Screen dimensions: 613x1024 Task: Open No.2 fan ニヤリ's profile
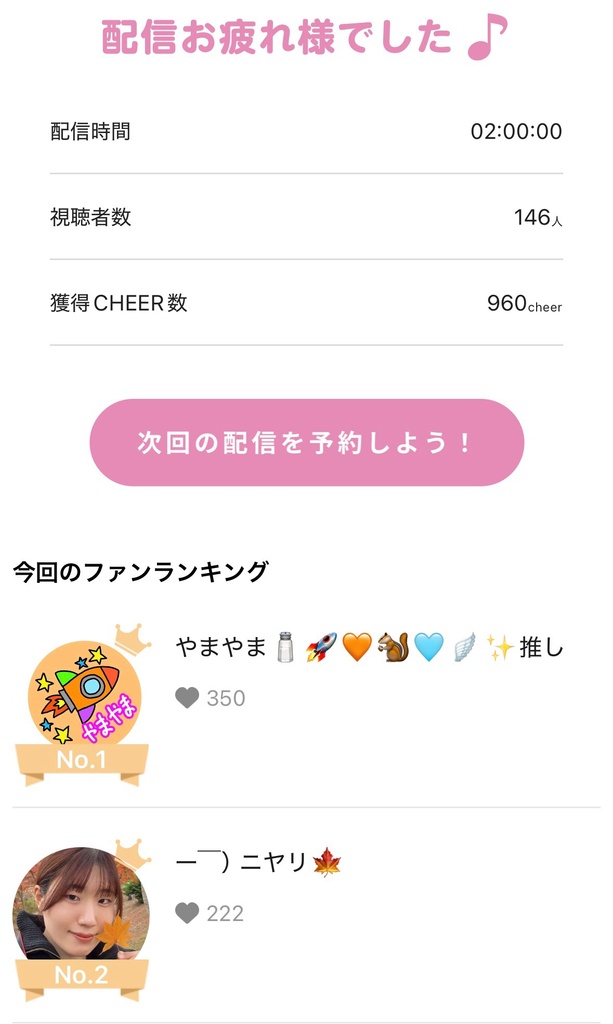point(80,908)
